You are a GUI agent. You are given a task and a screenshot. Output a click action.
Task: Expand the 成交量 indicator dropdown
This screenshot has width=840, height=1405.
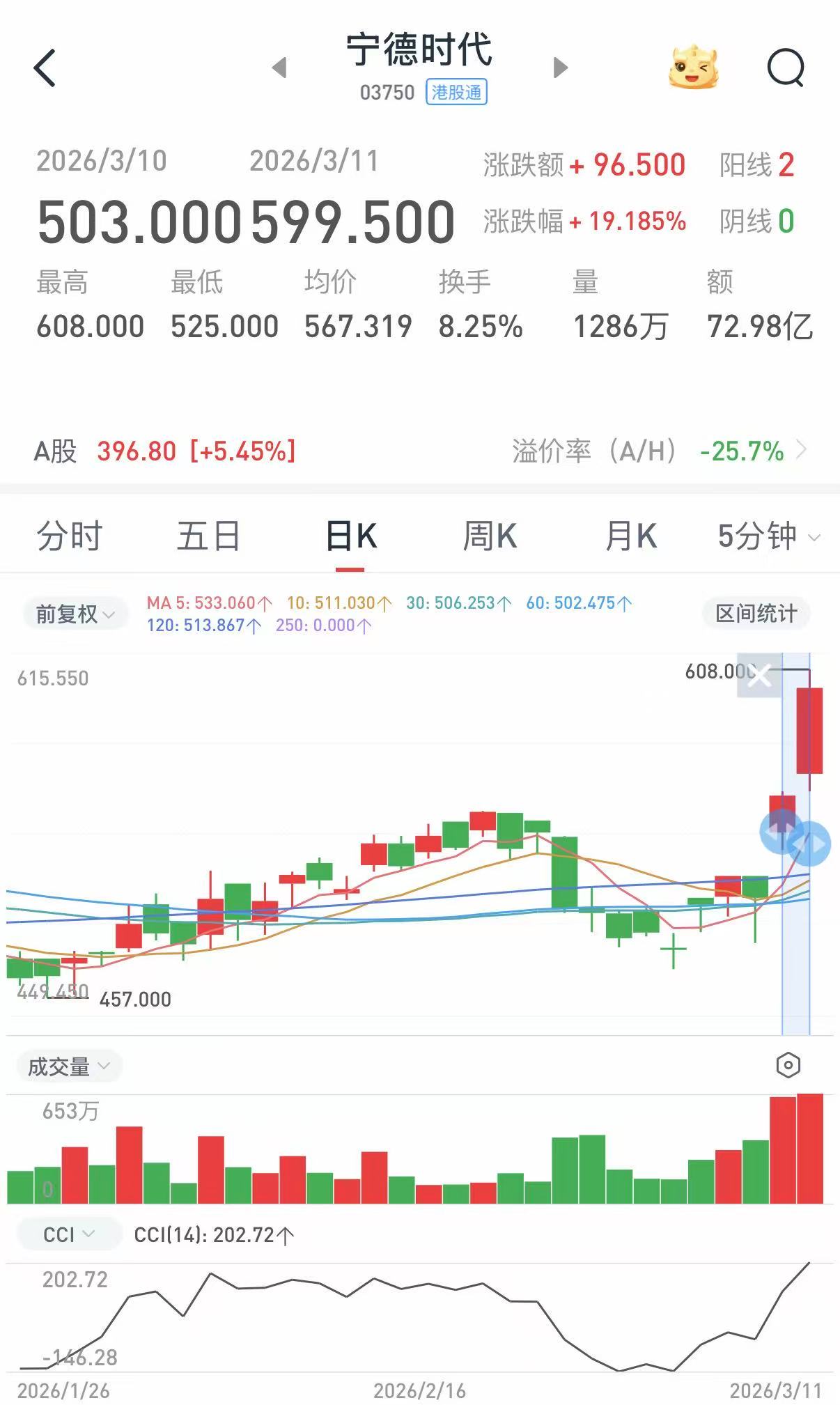pos(68,1066)
